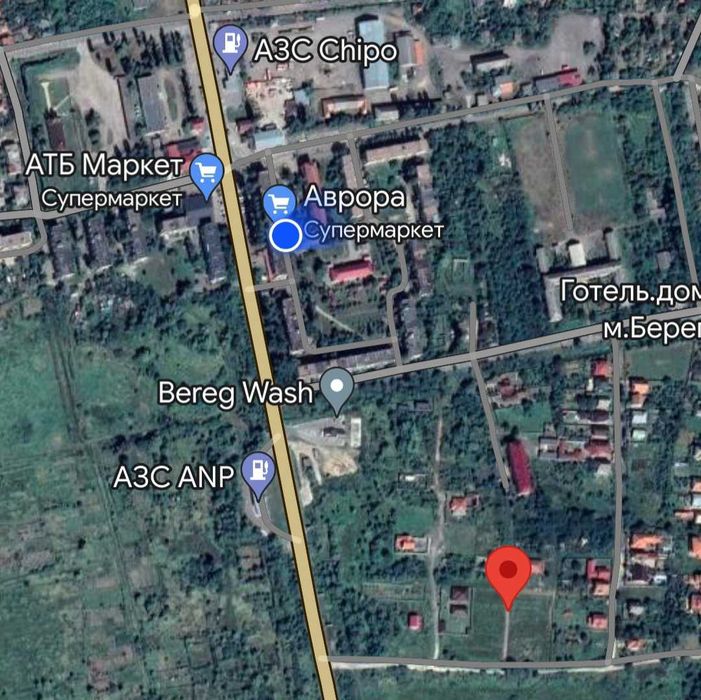The width and height of the screenshot is (701, 700).
Task: Tap the Bereg Wash location pin
Action: [x=339, y=388]
